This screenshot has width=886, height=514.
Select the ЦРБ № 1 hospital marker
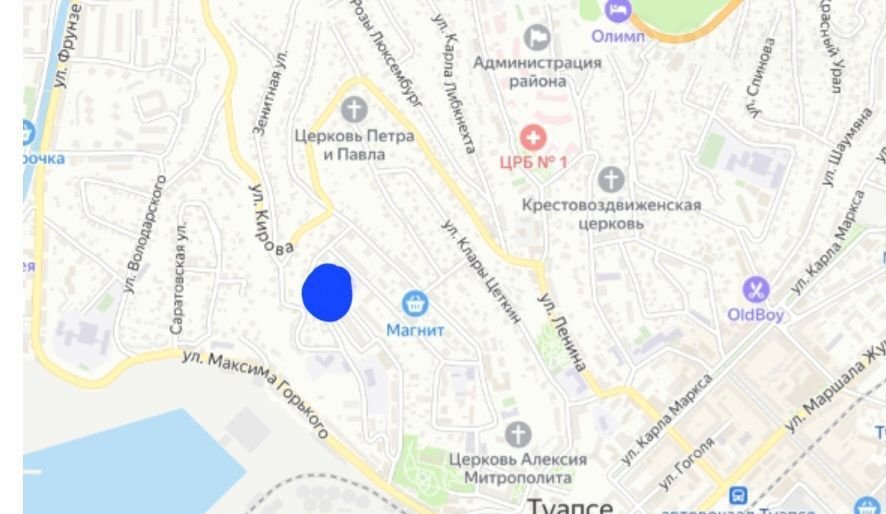(x=532, y=137)
